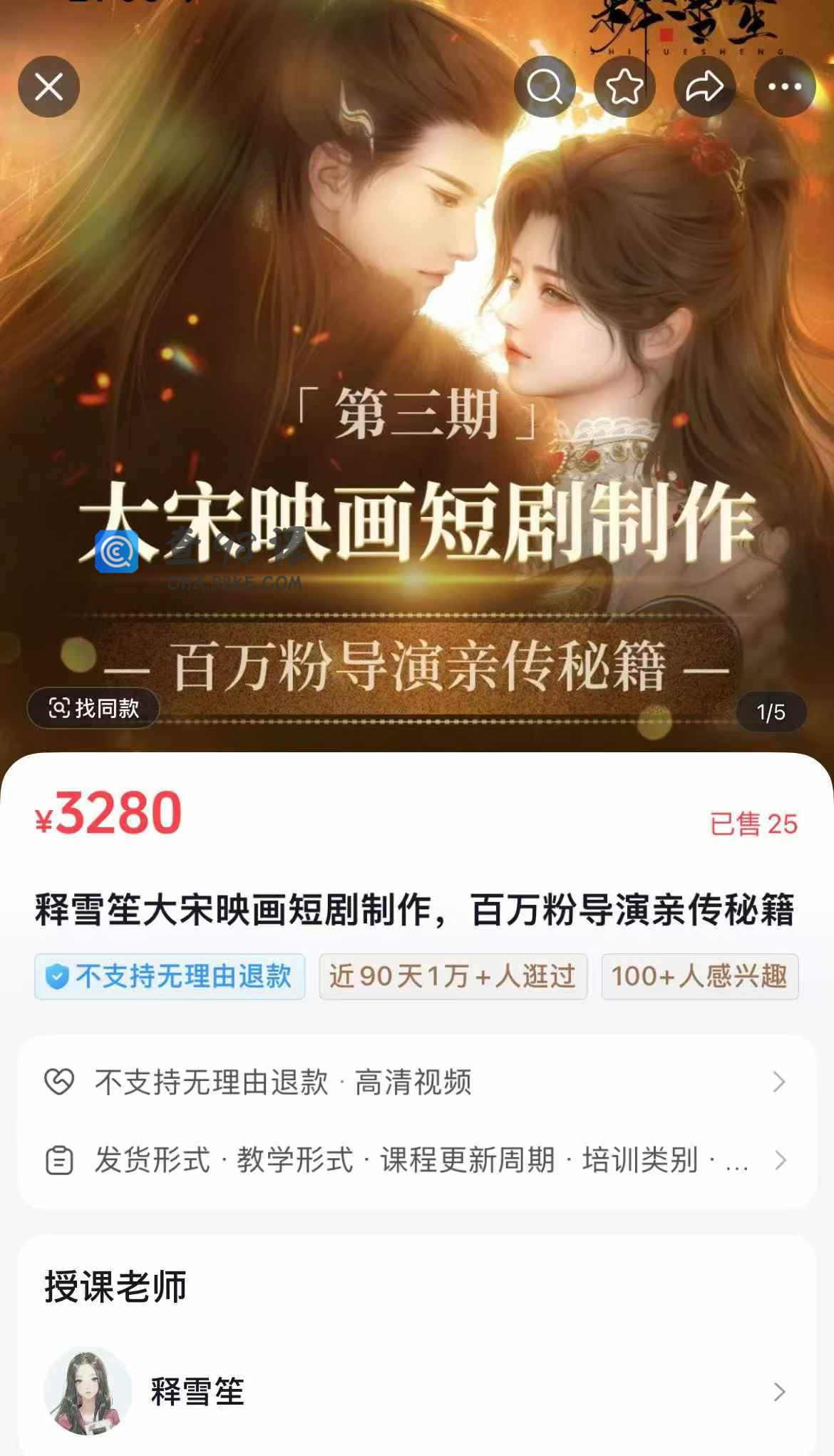Tap 找同款 to find similar items
834x1456 pixels.
[93, 708]
